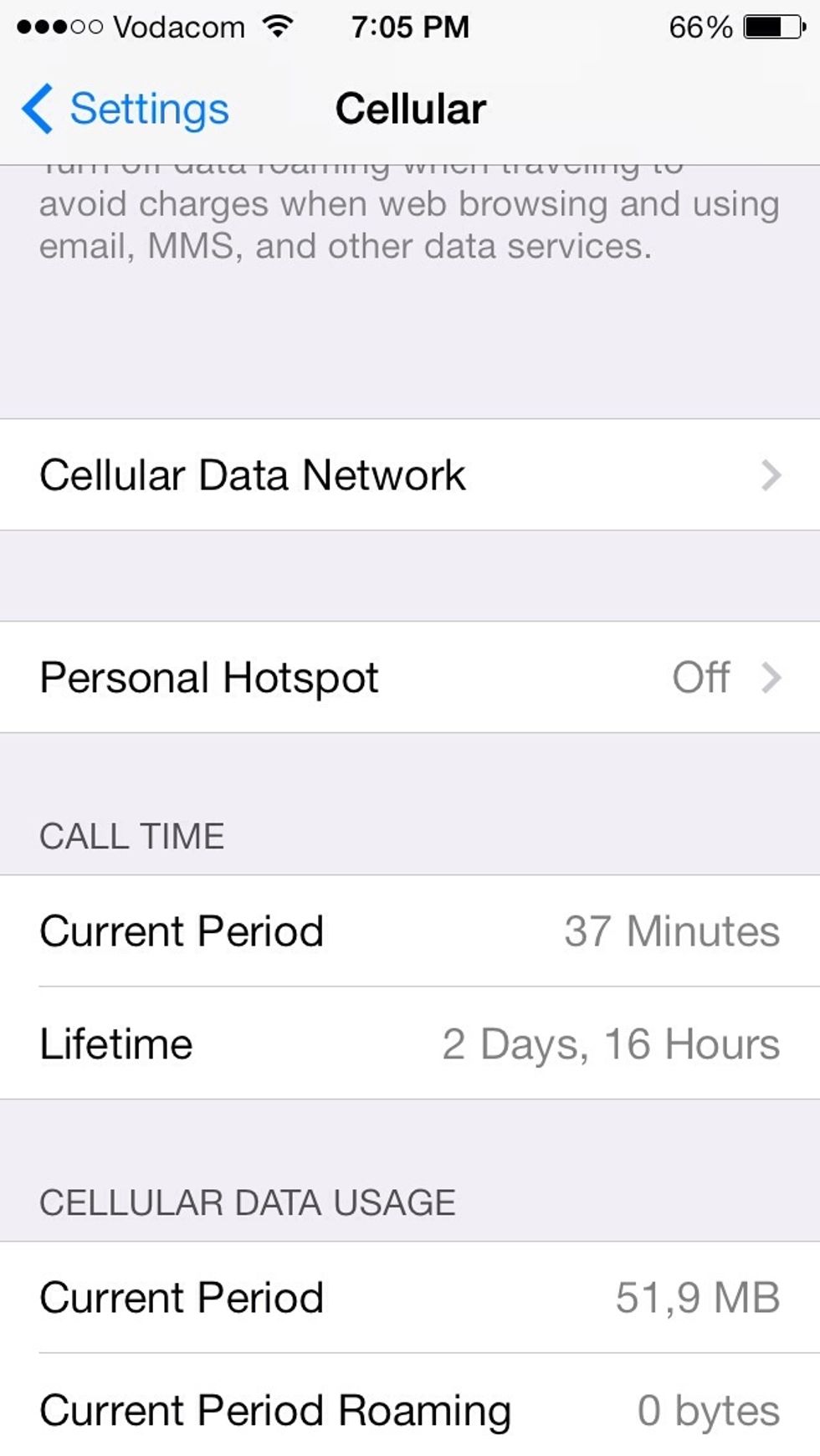820x1456 pixels.
Task: Expand the Cellular Data Network chevron
Action: (771, 474)
